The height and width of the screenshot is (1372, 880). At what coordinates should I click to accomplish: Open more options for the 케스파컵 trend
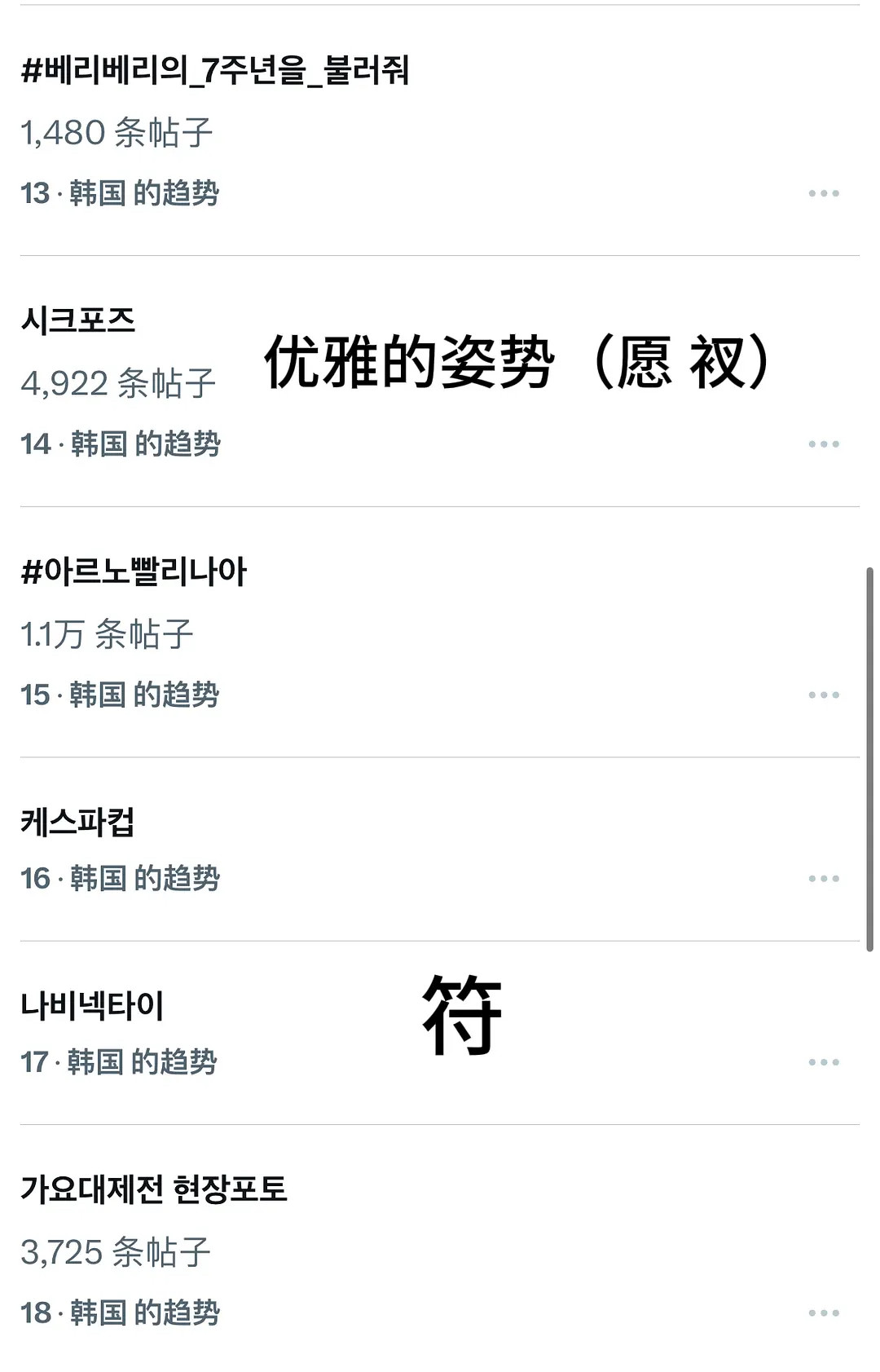[x=824, y=879]
